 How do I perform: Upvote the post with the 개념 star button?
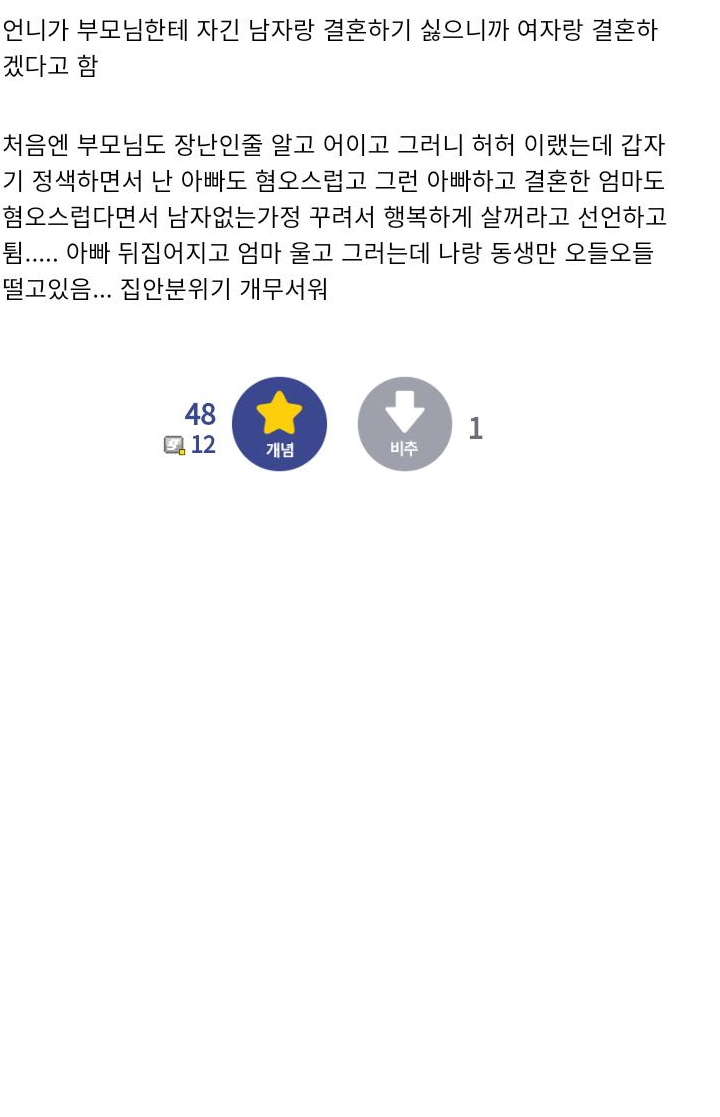[x=279, y=424]
